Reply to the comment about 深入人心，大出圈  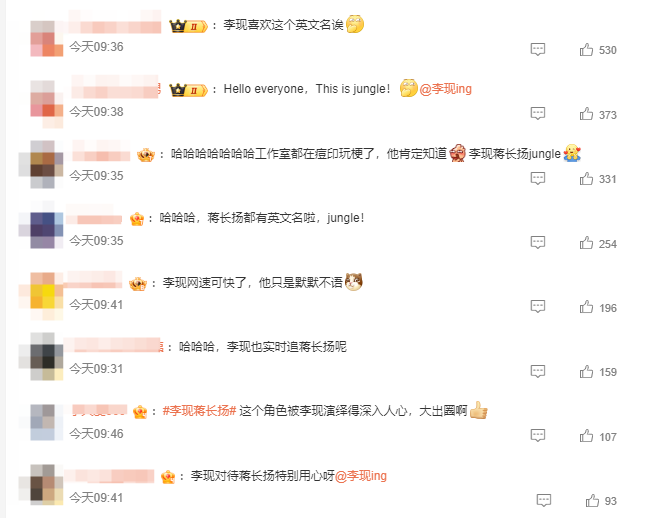[538, 436]
